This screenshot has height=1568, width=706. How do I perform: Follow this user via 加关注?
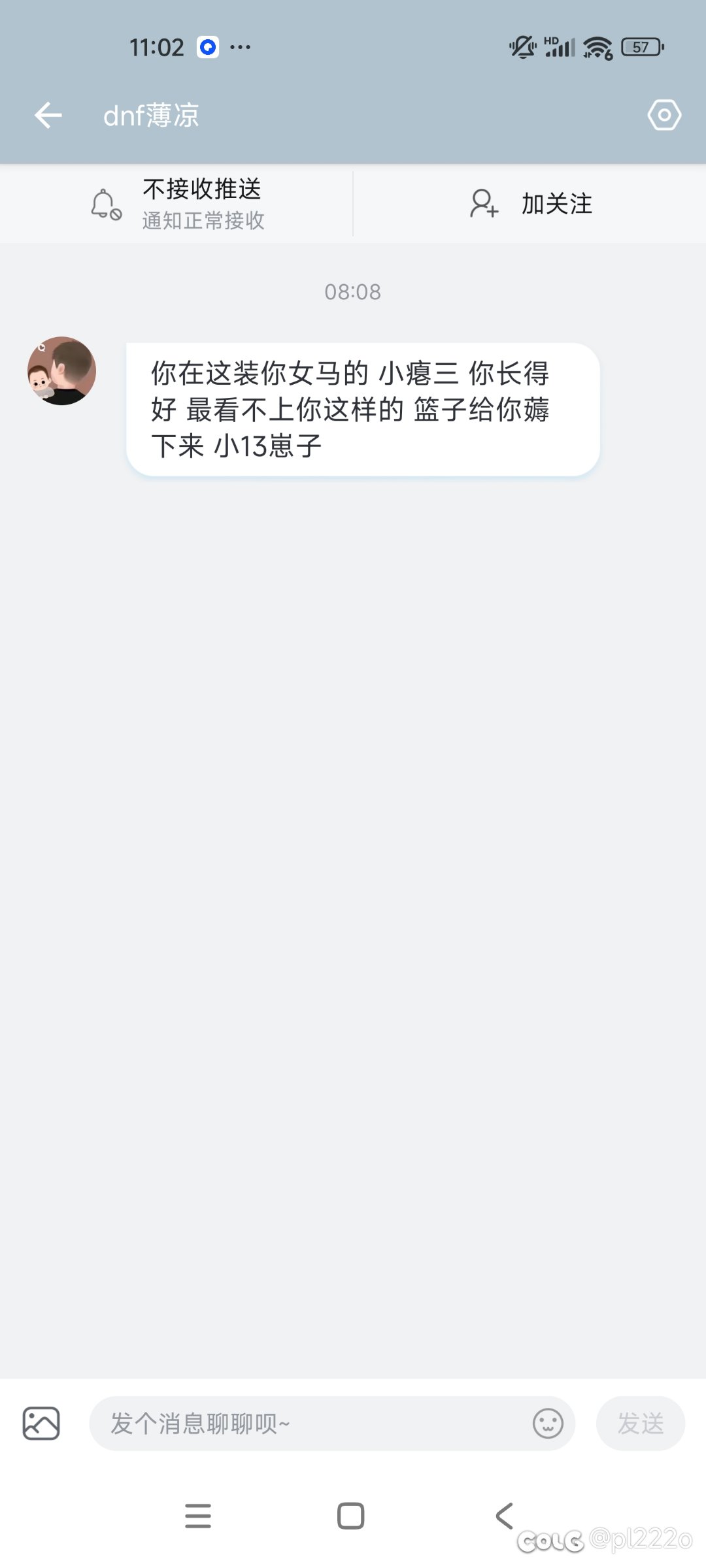530,204
